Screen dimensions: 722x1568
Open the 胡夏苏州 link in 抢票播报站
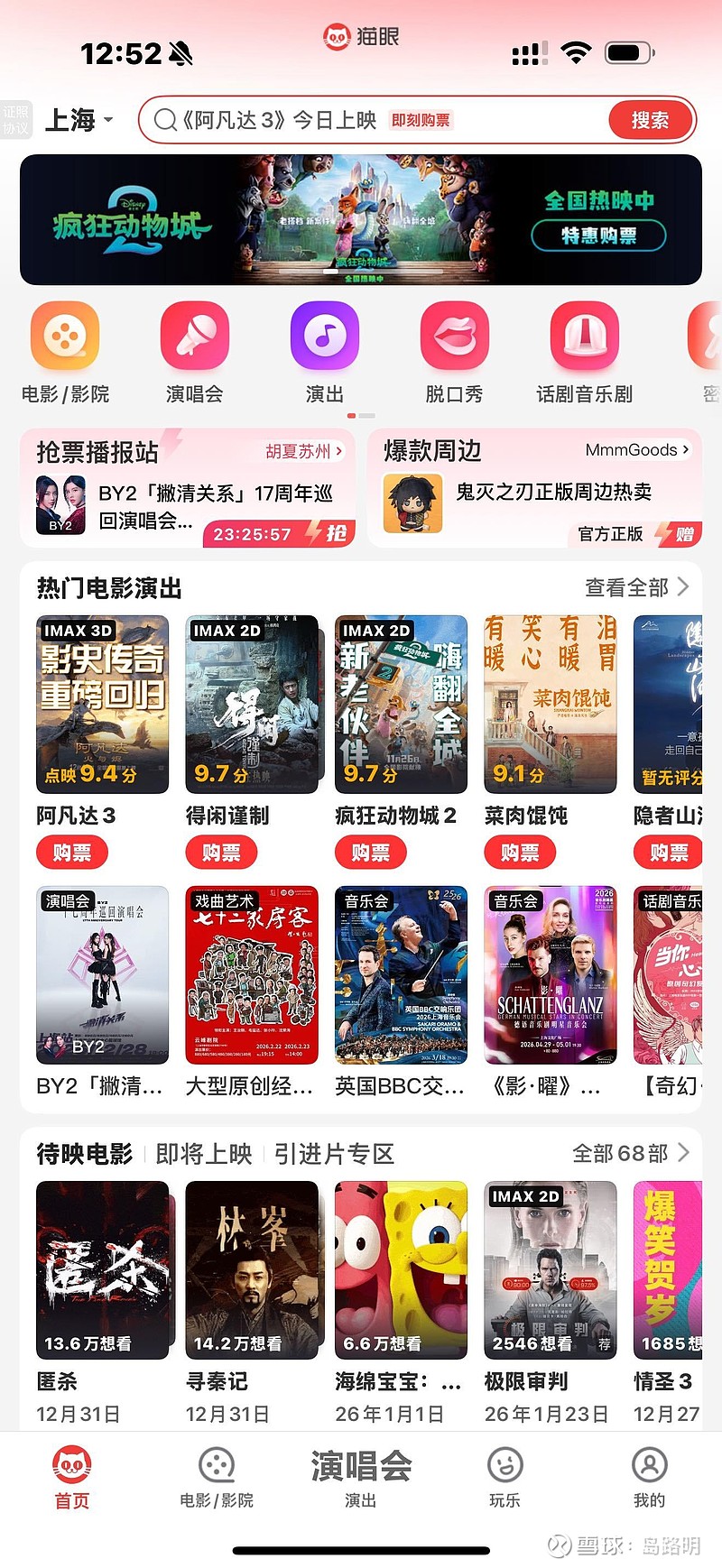298,451
